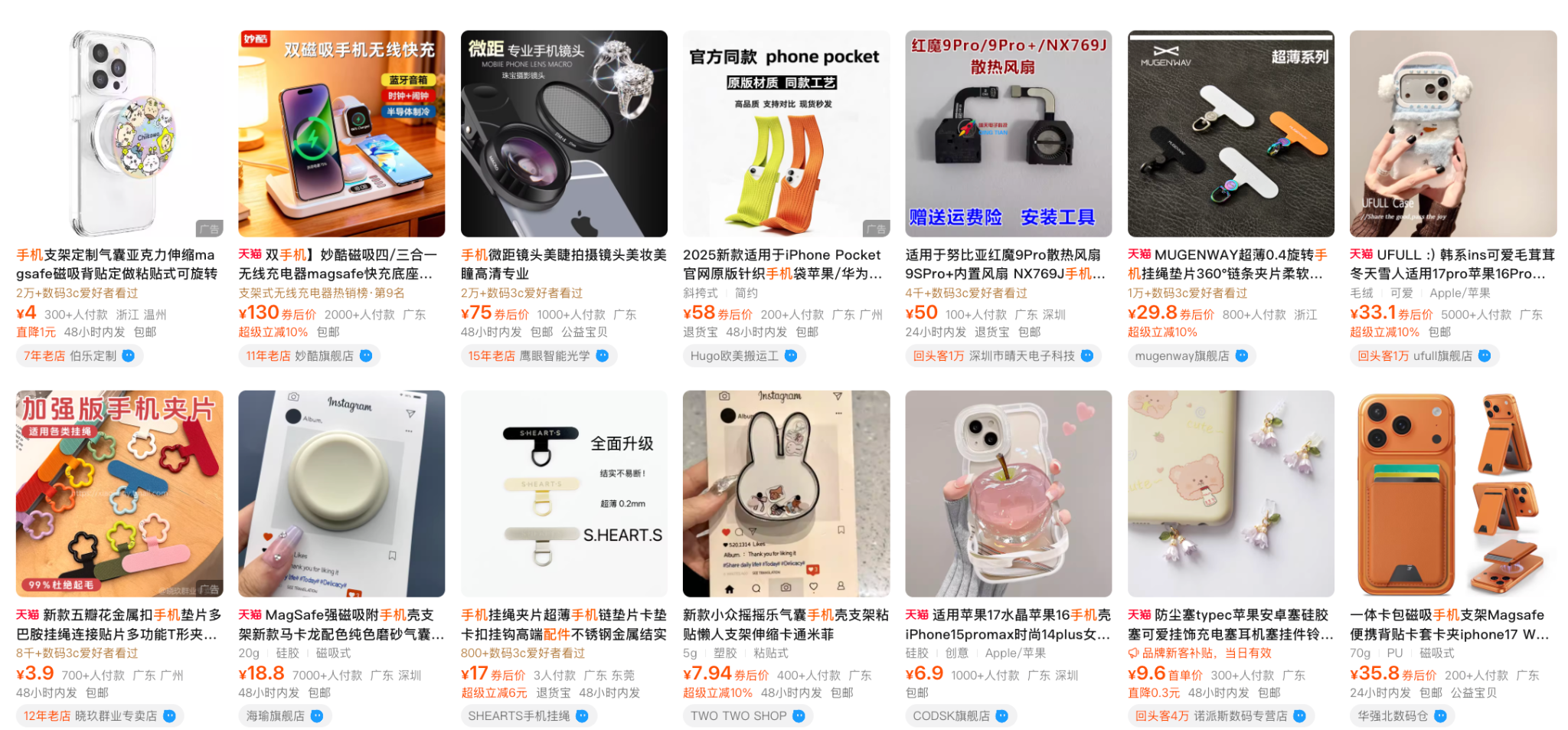Open the dust plug charm product listing
This screenshot has width=1568, height=730.
[x=1230, y=494]
